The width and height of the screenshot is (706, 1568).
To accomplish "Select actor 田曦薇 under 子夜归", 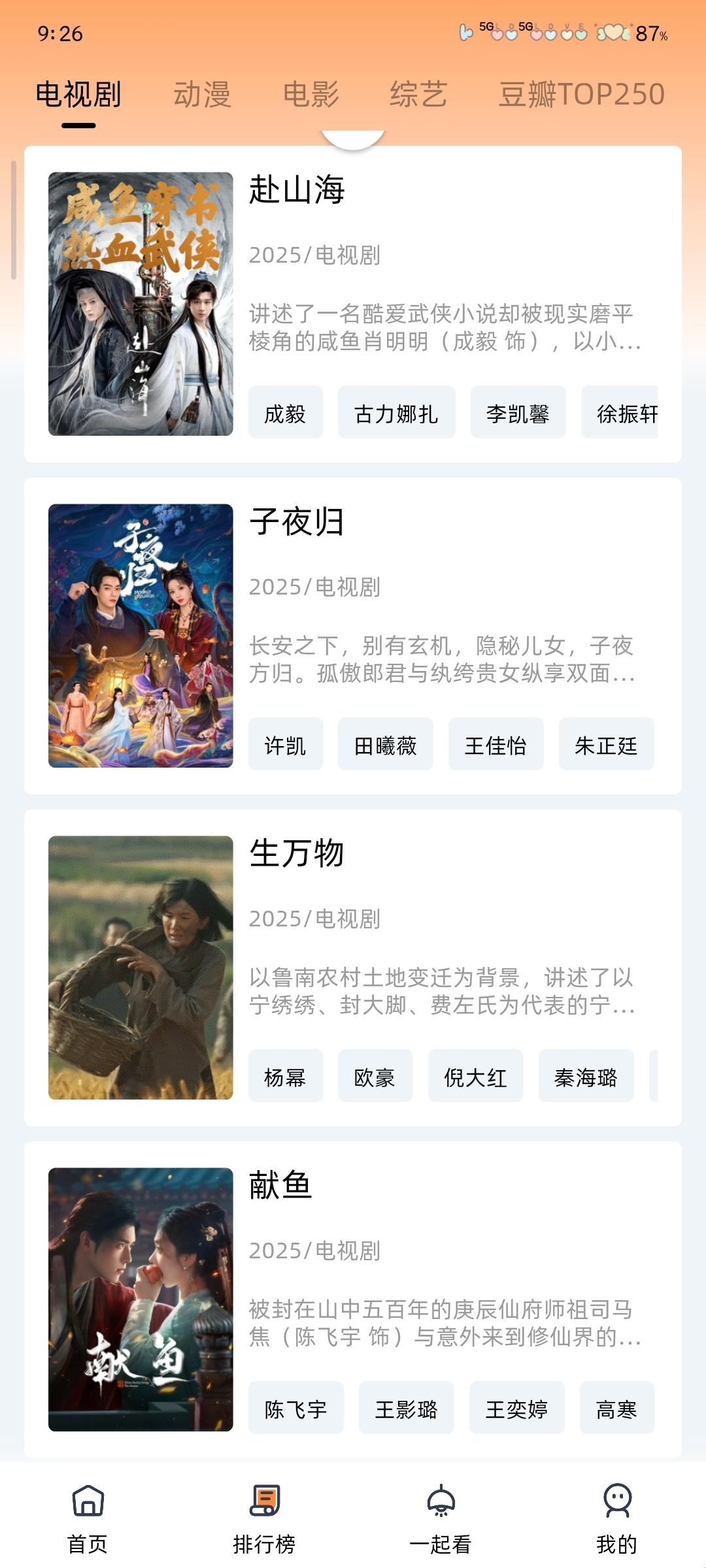I will (385, 743).
